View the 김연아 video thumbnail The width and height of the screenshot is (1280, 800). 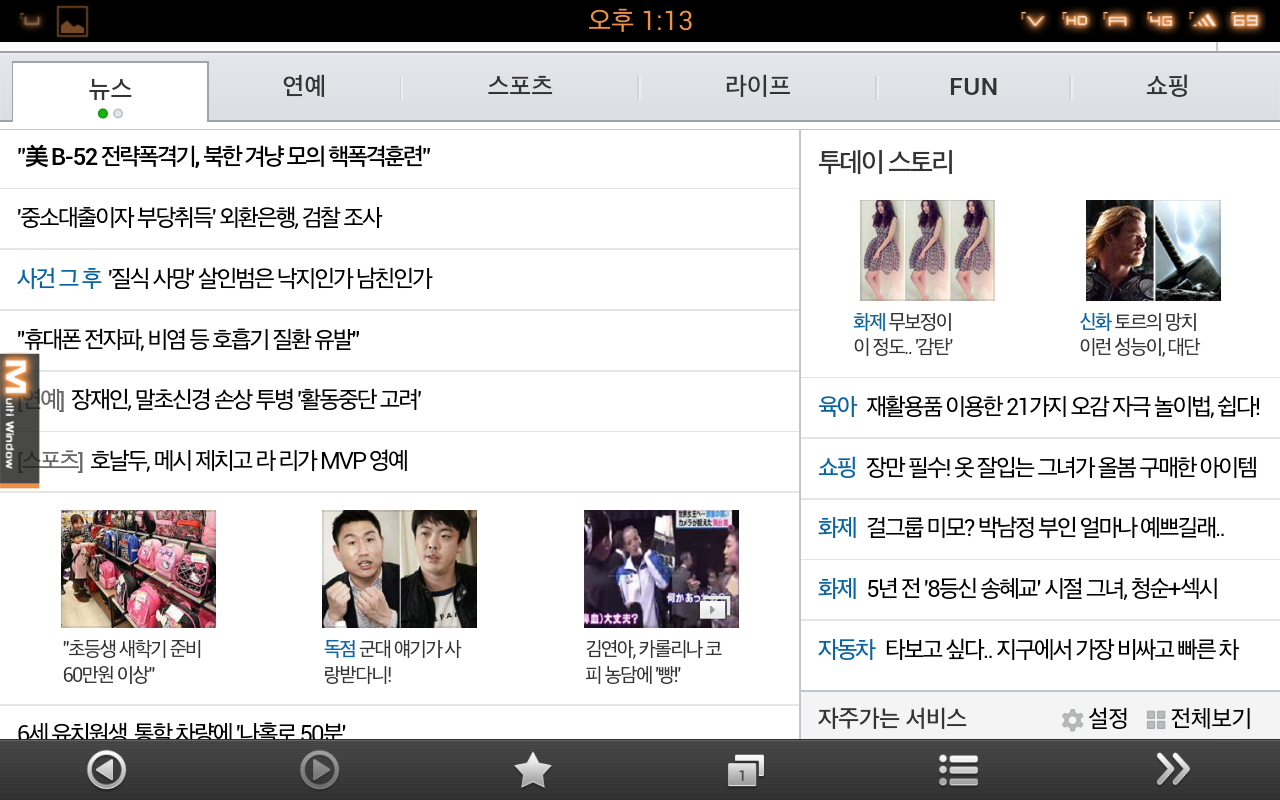pos(661,569)
